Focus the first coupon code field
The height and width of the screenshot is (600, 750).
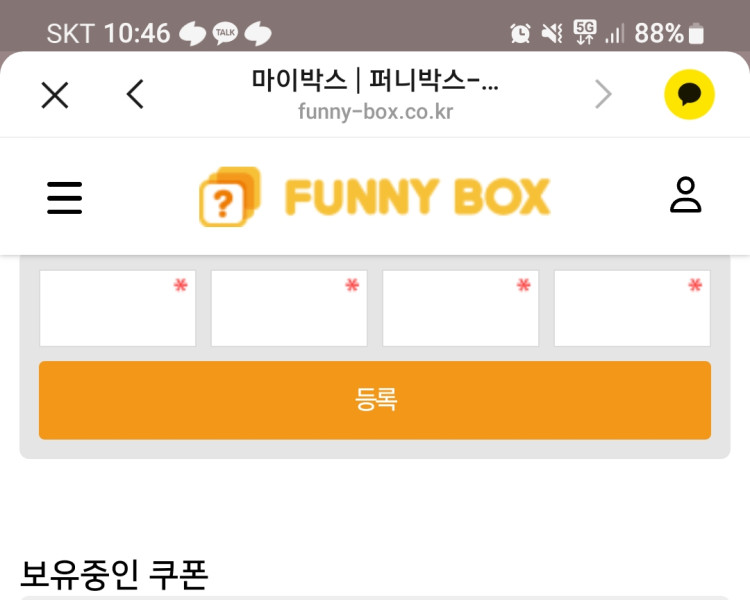117,308
